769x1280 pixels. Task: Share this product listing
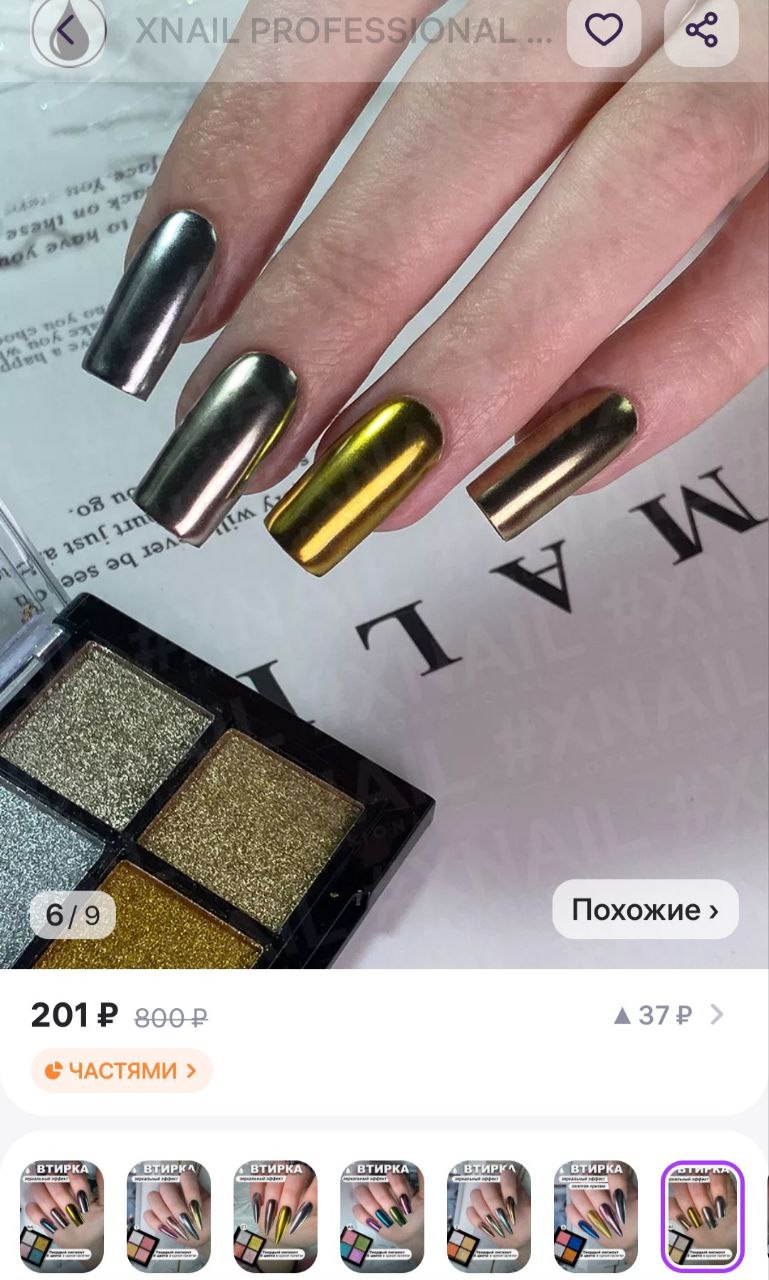point(702,31)
